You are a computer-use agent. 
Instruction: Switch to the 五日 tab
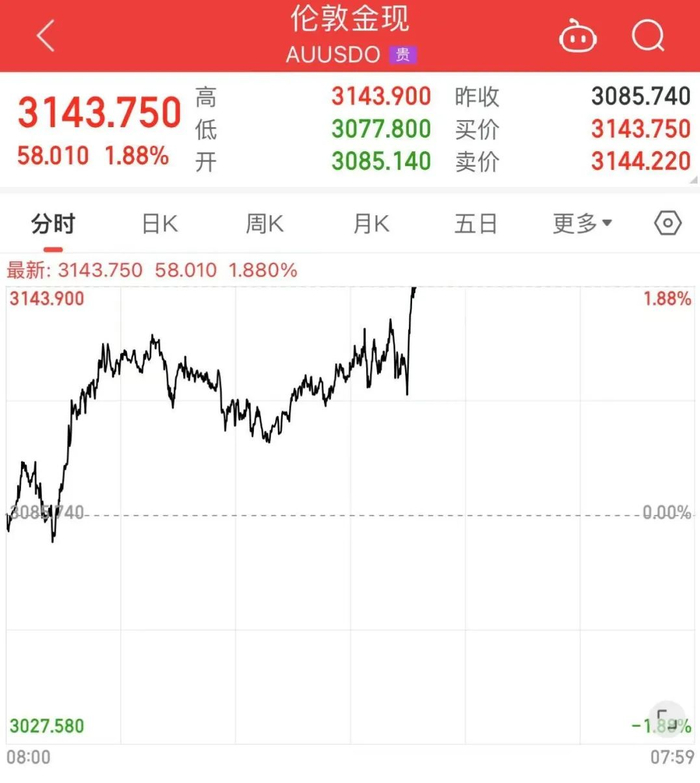pos(476,224)
